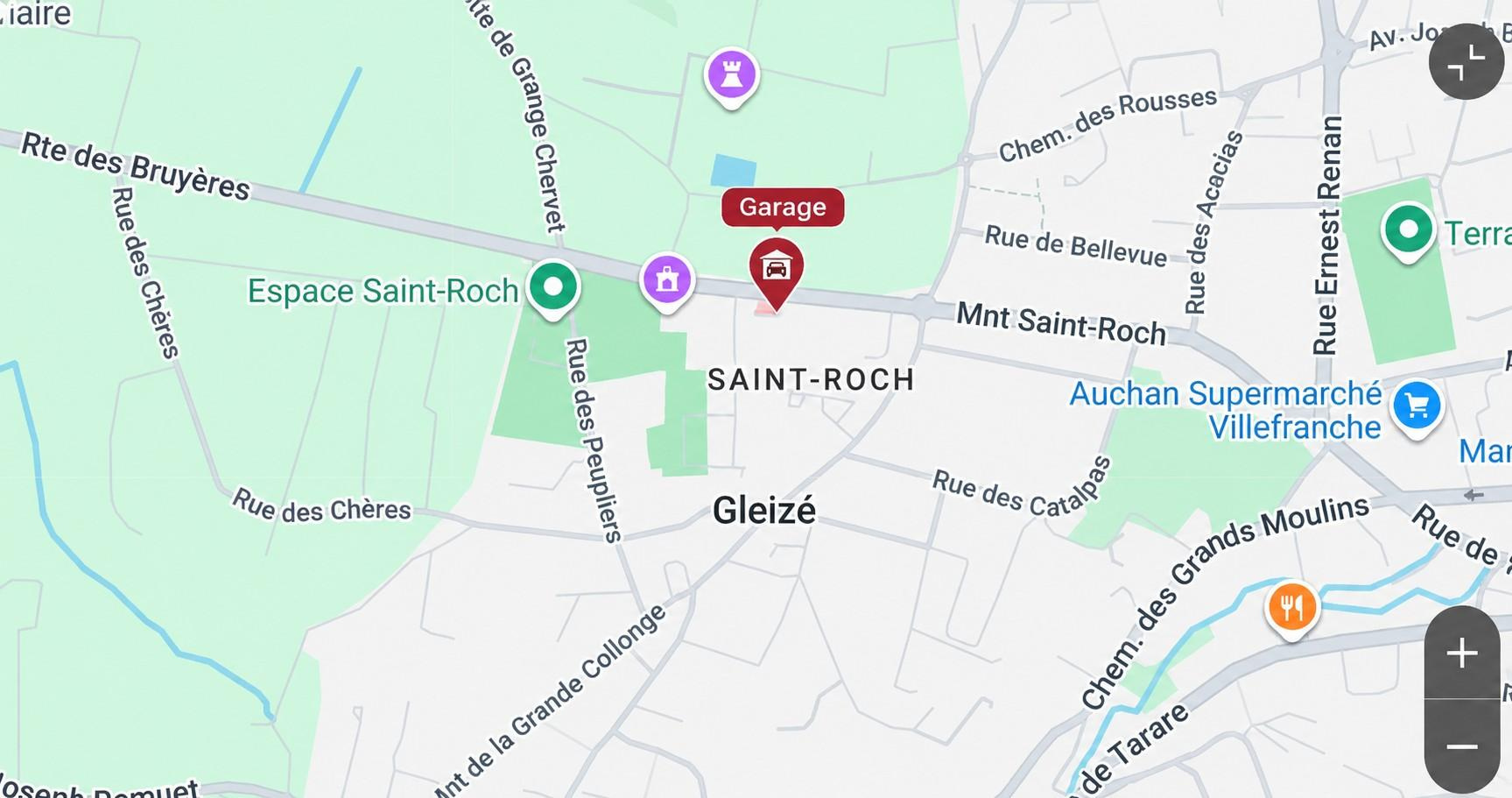This screenshot has height=798, width=1512.
Task: Exit fullscreen map view
Action: pos(1466,61)
